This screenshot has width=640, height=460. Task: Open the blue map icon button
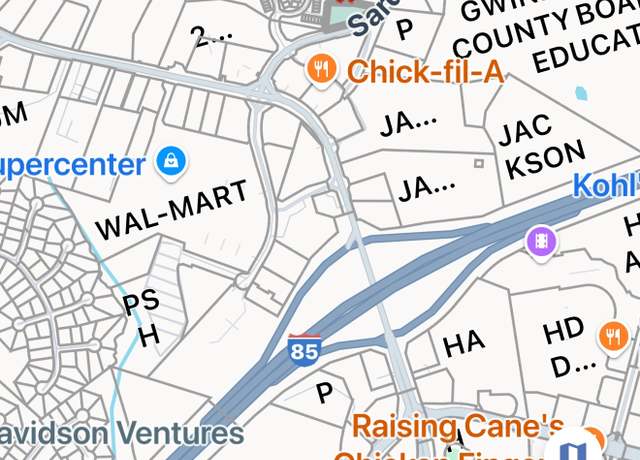point(571,448)
